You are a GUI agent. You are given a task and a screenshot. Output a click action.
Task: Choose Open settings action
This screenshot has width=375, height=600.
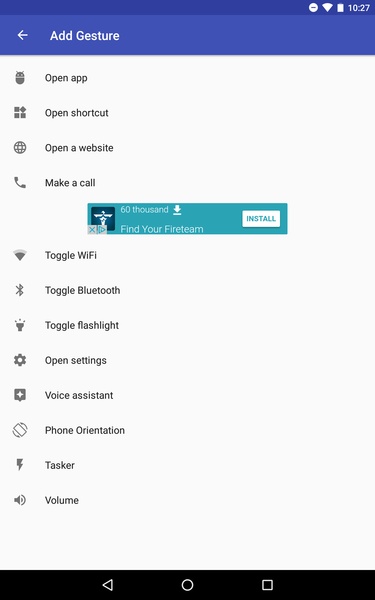(188, 360)
